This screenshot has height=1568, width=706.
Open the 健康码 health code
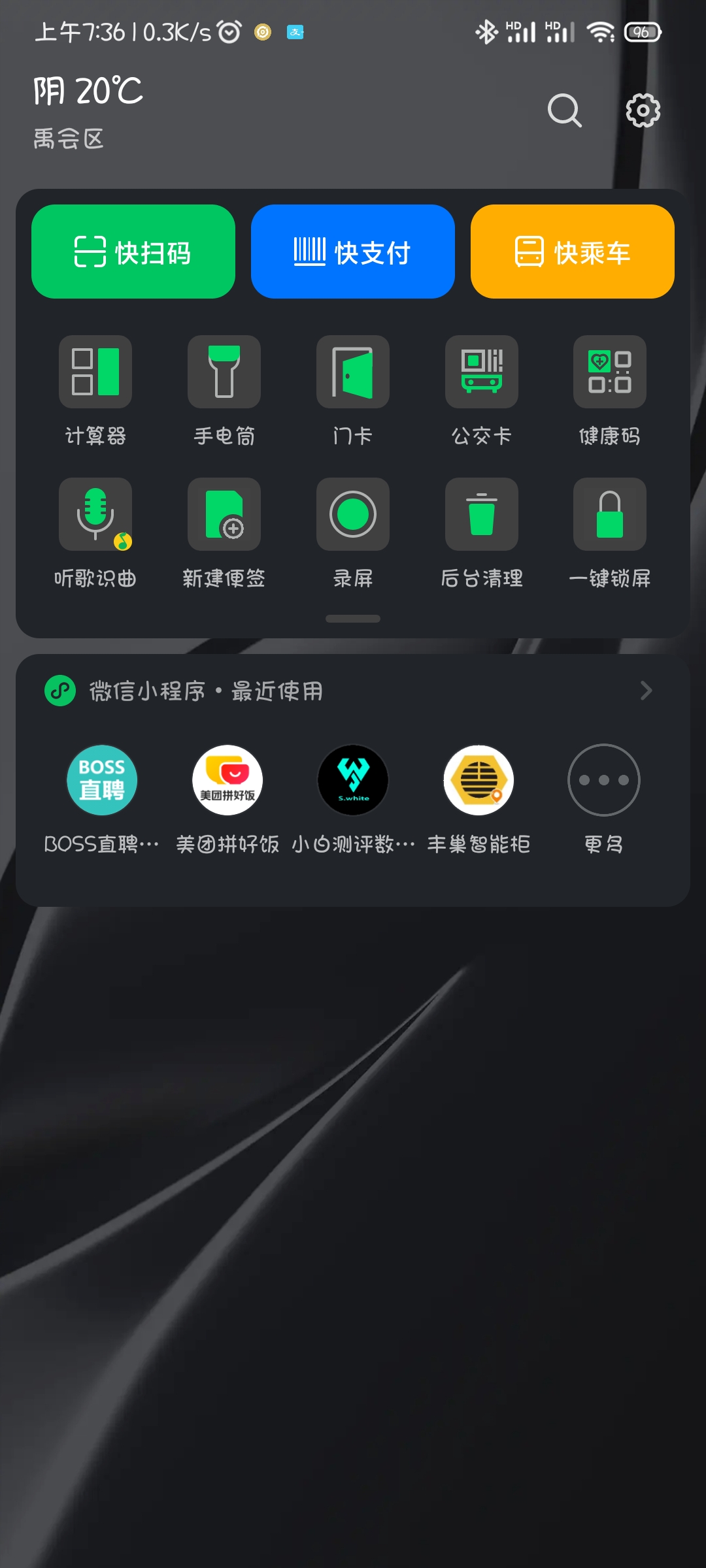tap(610, 372)
